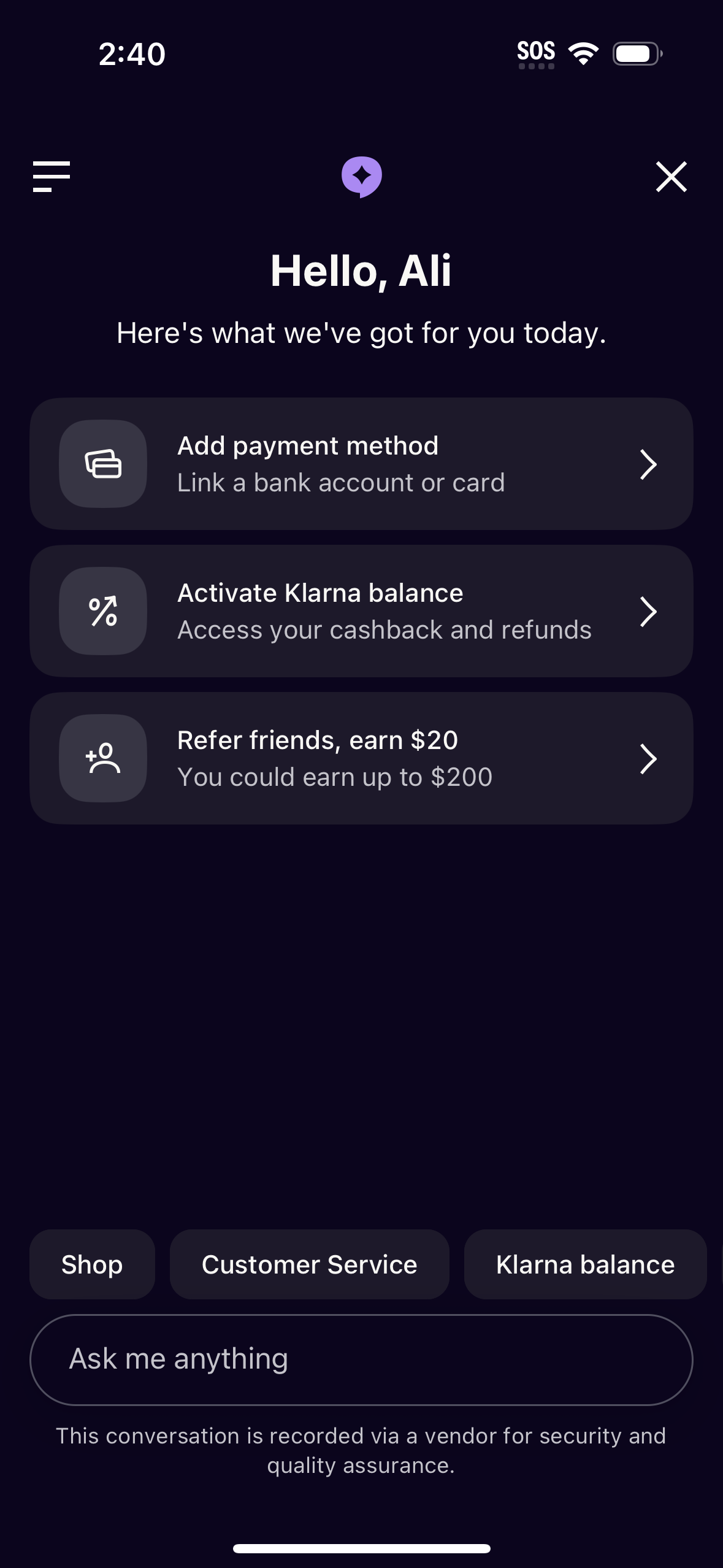Select the Activate Klarna balance card
The width and height of the screenshot is (723, 1568).
pyautogui.click(x=362, y=610)
